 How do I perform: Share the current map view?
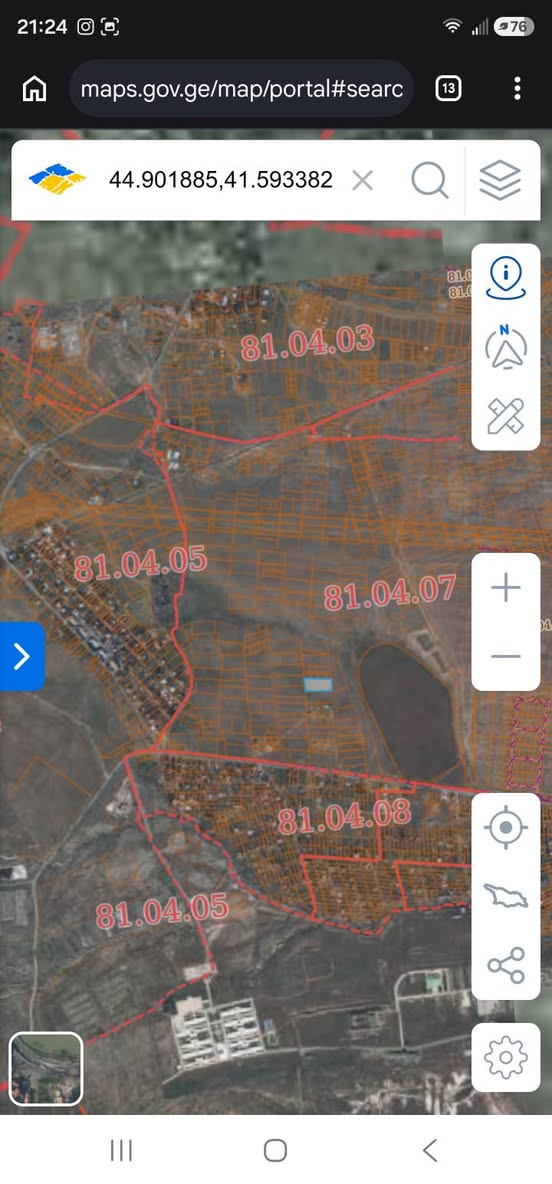coord(506,965)
